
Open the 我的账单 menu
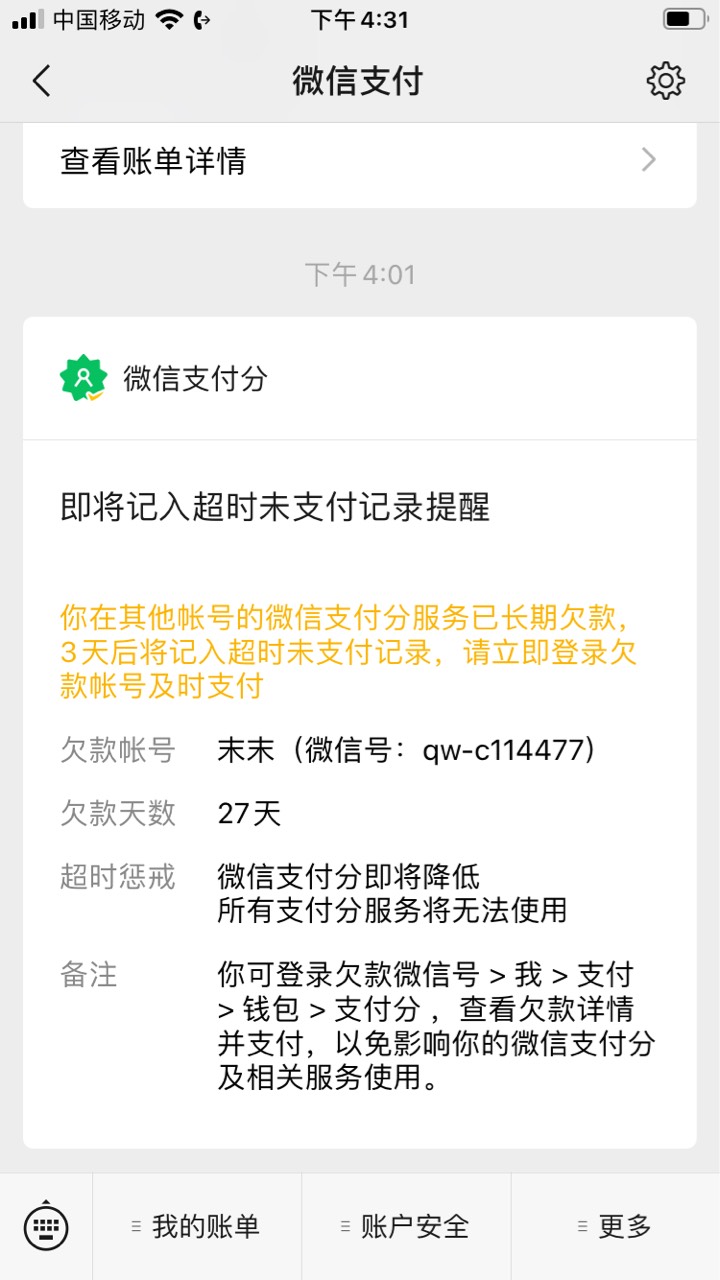pyautogui.click(x=197, y=1227)
